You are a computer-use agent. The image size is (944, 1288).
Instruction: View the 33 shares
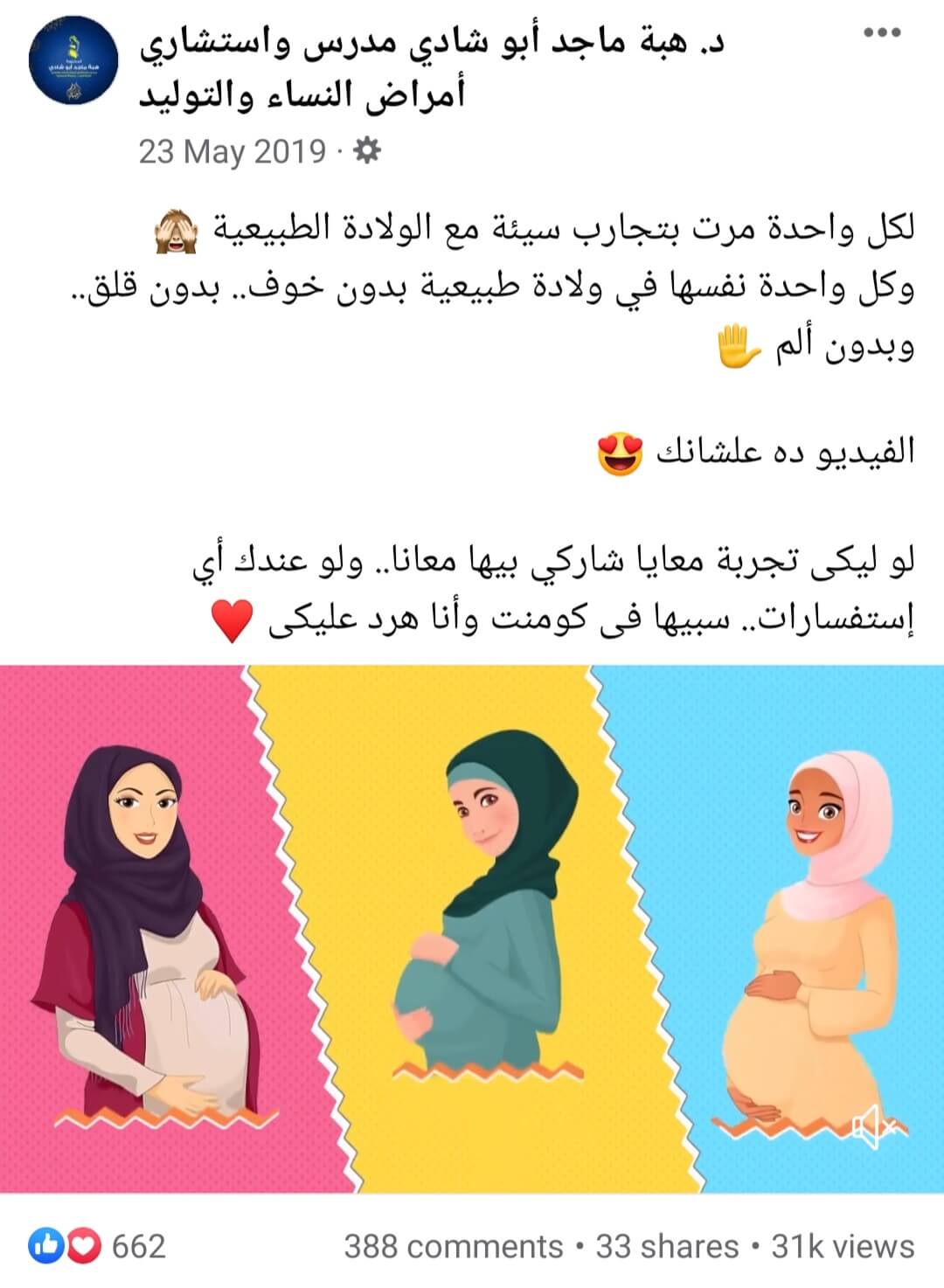pos(667,1246)
